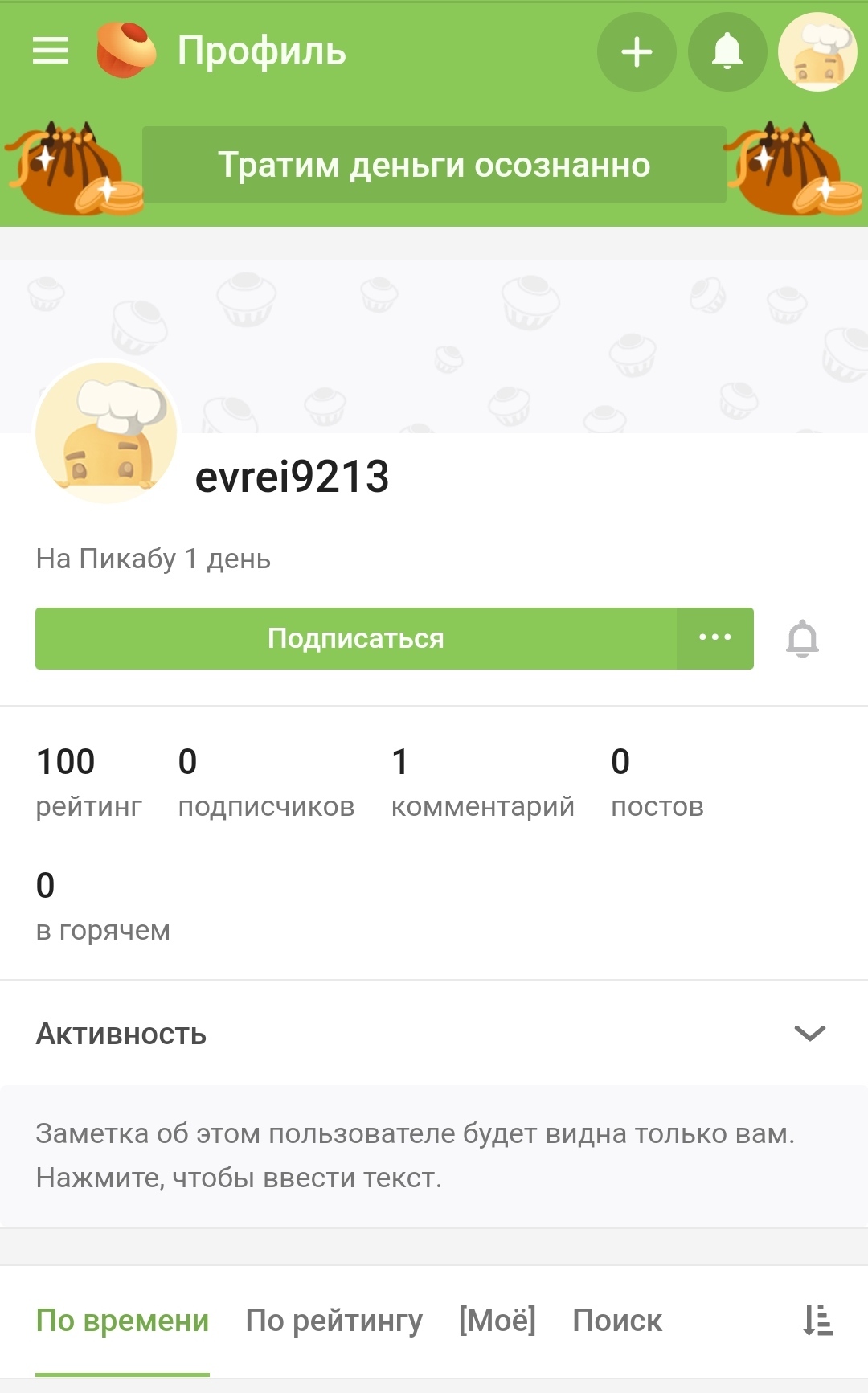Expand the "Активность" section
Screen dimensions: 868x1393
pos(809,1033)
